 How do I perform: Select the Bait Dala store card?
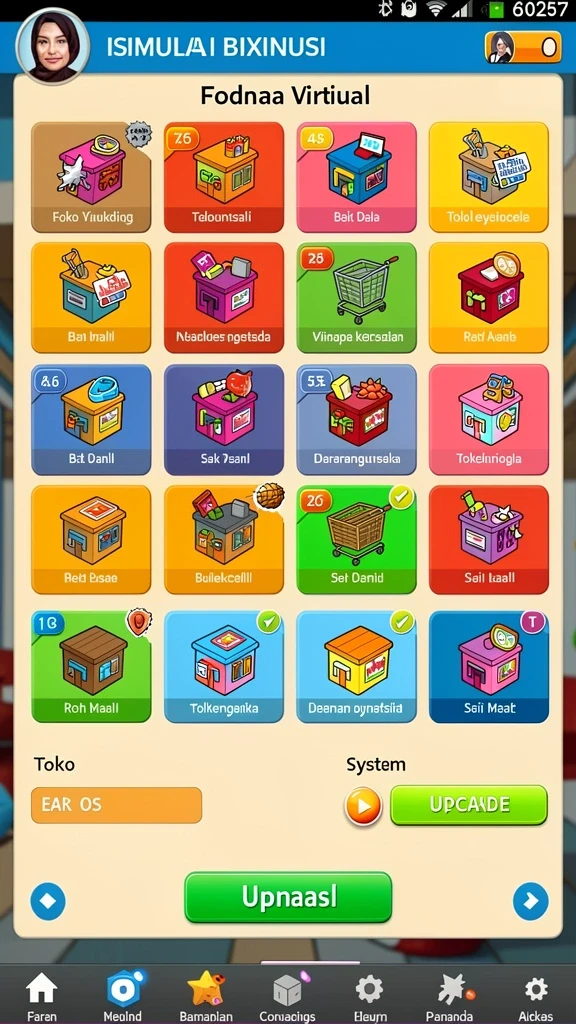point(357,177)
